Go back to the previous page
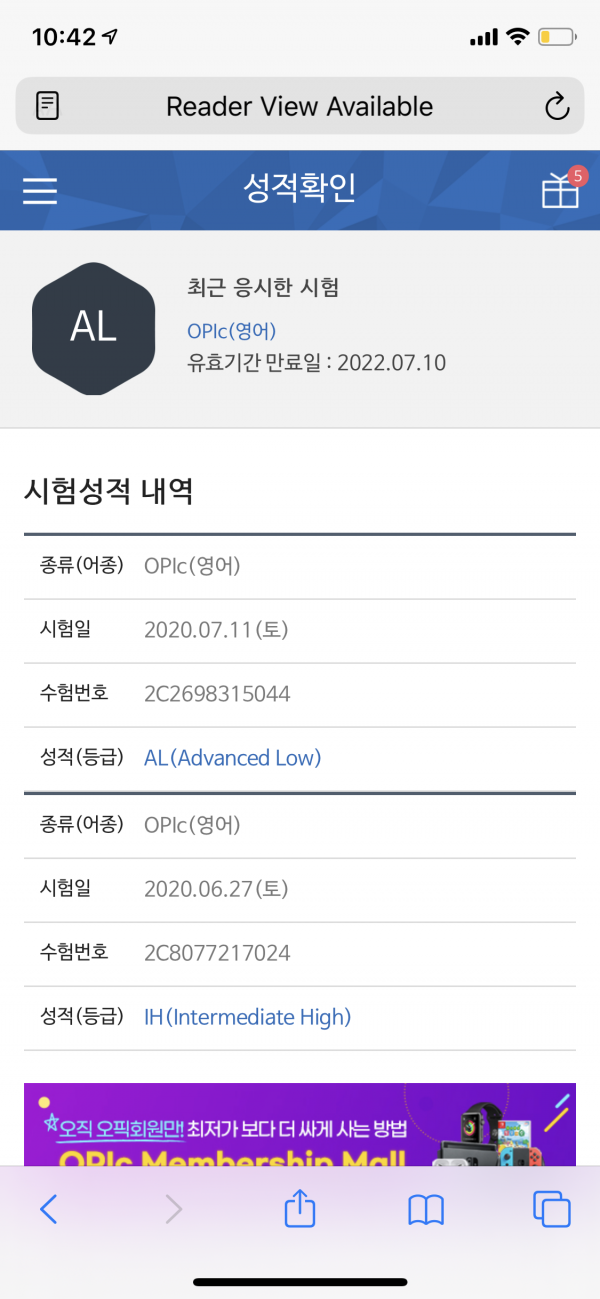Screen dimensions: 600x1299 pyautogui.click(x=48, y=1210)
